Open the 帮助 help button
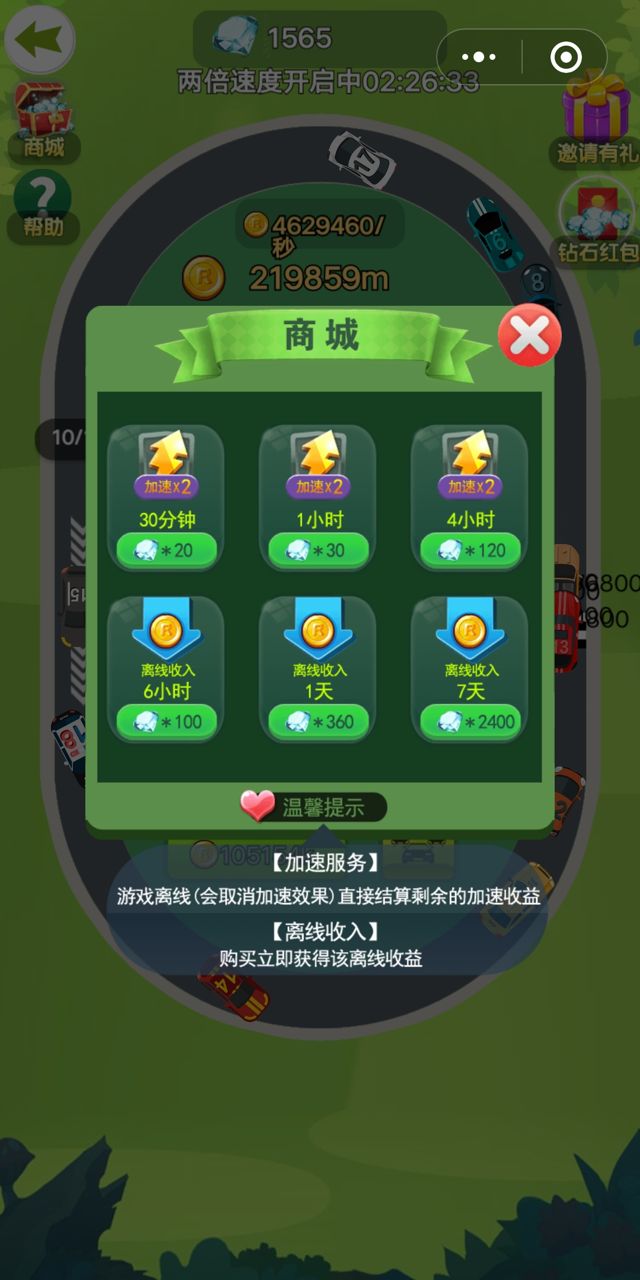Screen dimensions: 640x1280 point(42,205)
